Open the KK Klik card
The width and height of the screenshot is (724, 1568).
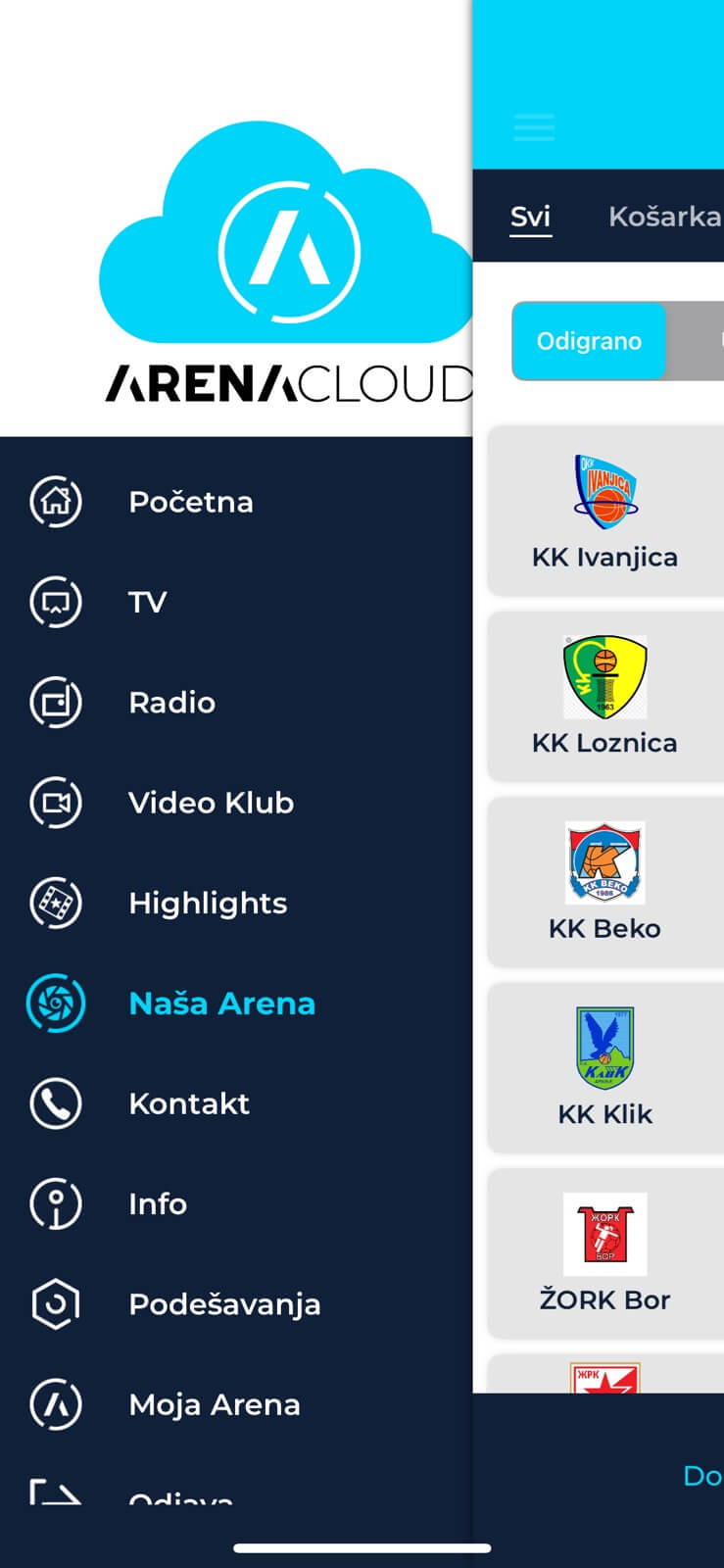tap(604, 1068)
